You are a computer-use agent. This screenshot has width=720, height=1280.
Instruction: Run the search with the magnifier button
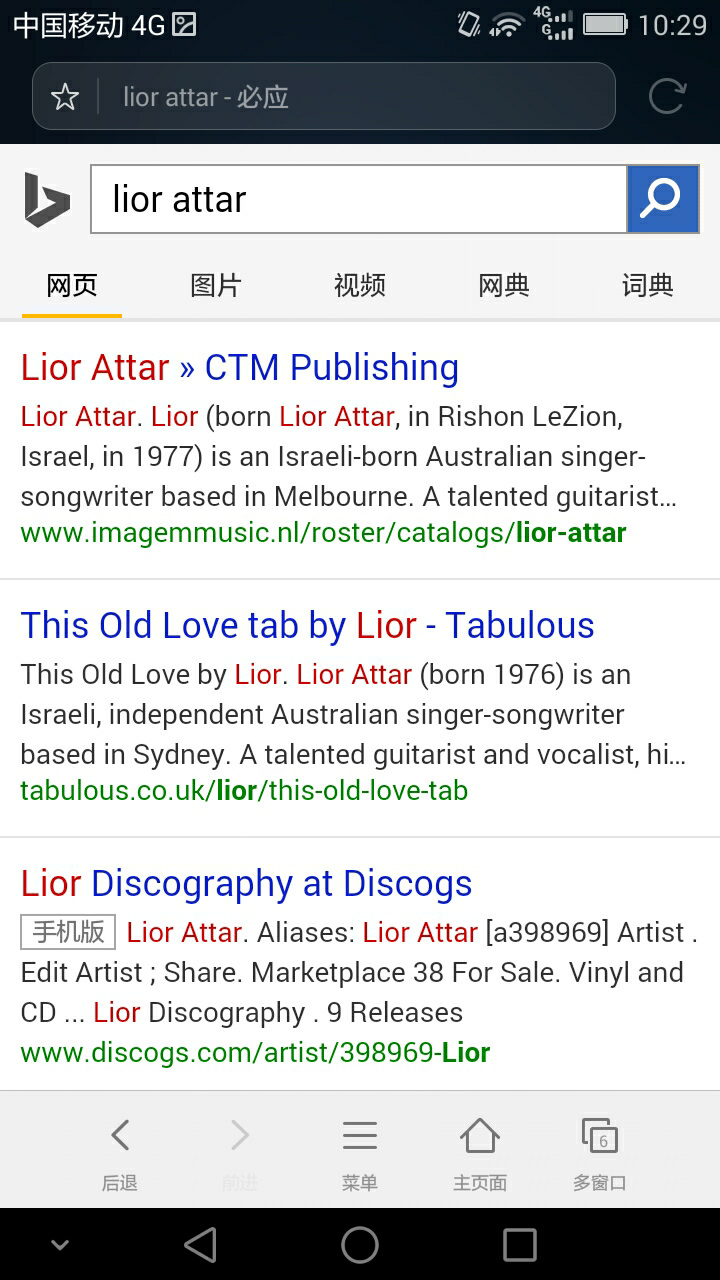tap(662, 199)
